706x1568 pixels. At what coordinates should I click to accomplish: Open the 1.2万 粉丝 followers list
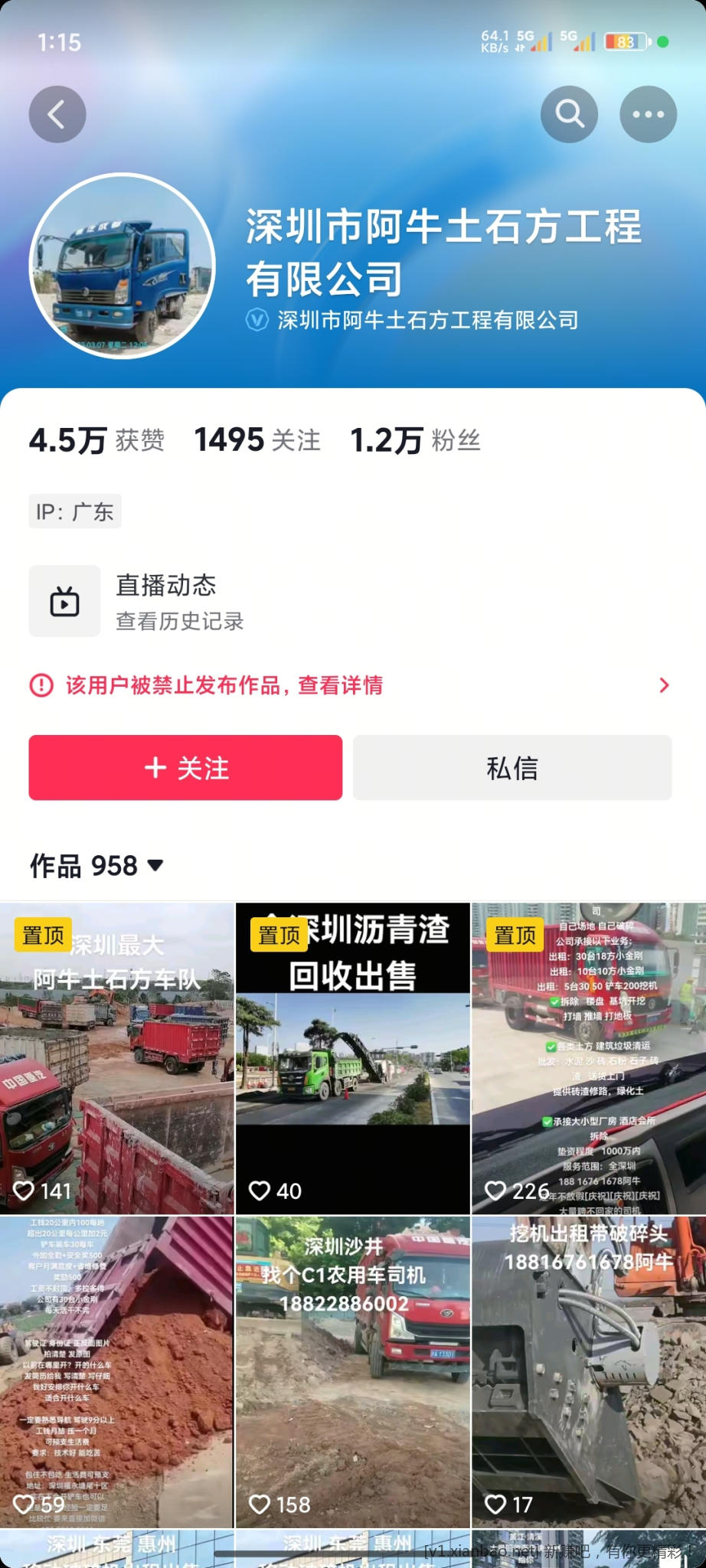(x=415, y=440)
